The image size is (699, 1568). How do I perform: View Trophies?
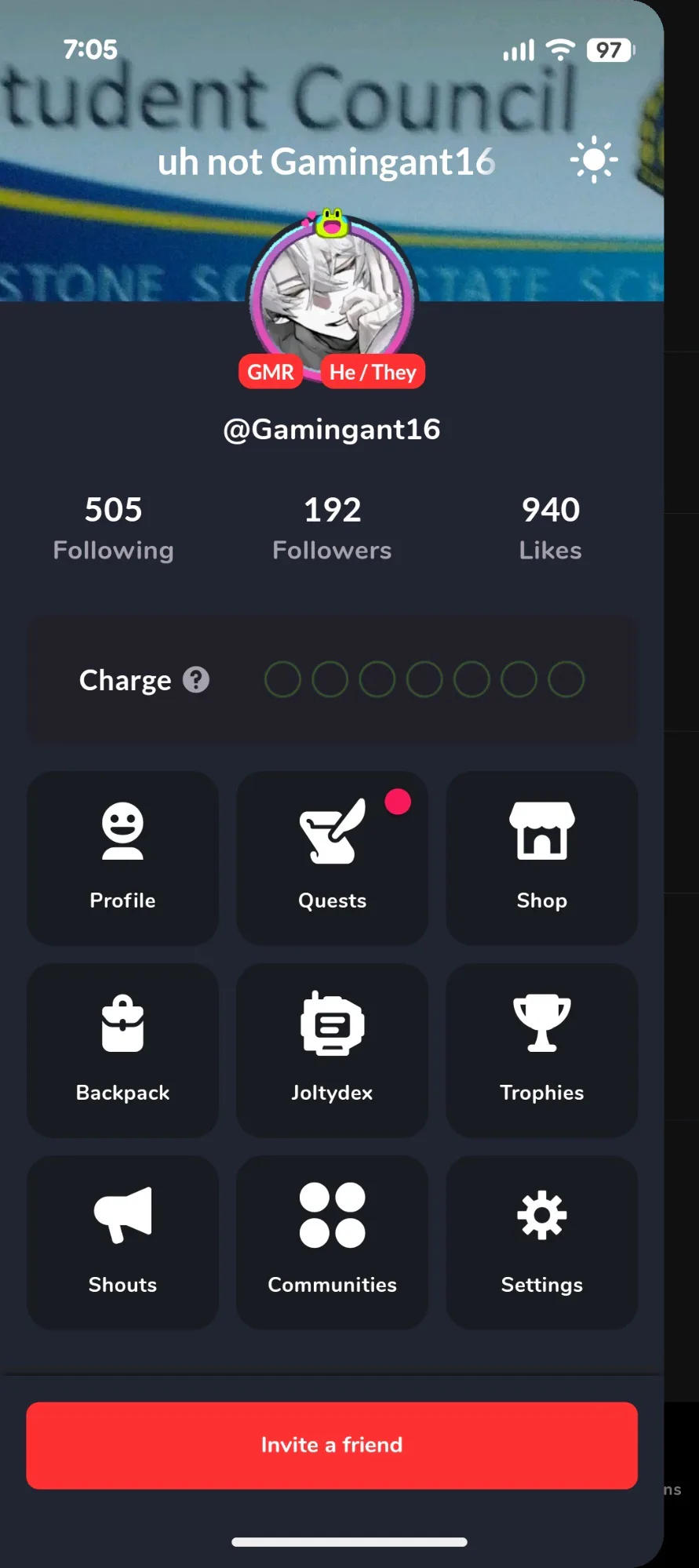[541, 1050]
